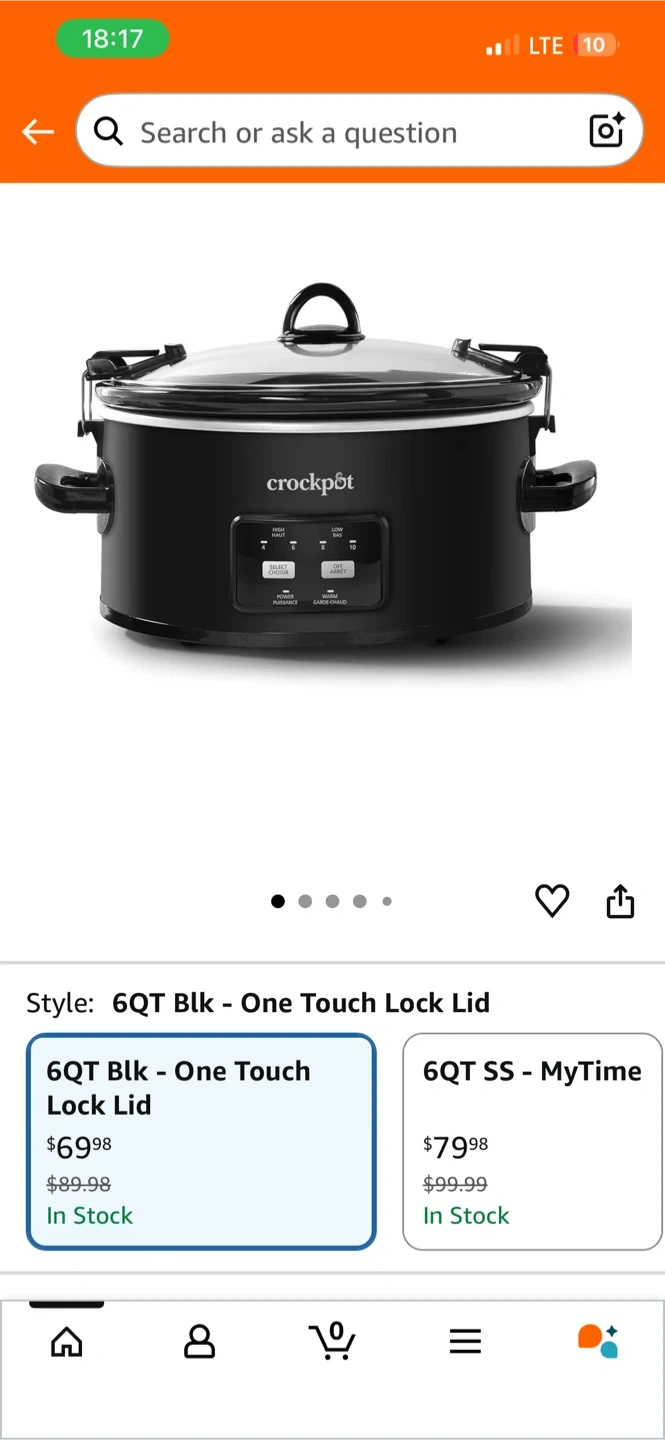Screen dimensions: 665x1440
Task: Switch to the Home tab
Action: [x=67, y=1341]
